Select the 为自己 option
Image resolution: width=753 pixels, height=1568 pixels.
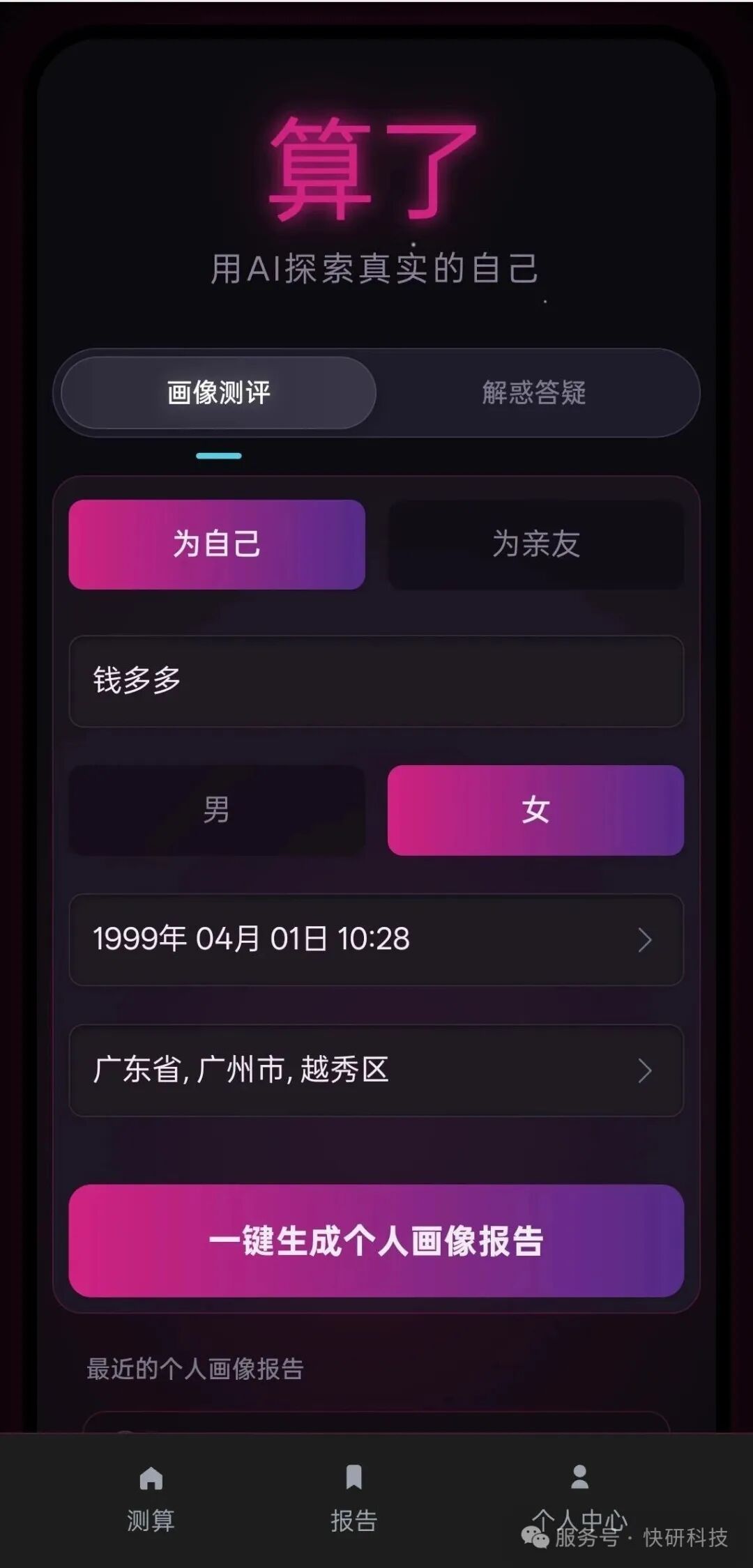pyautogui.click(x=217, y=545)
